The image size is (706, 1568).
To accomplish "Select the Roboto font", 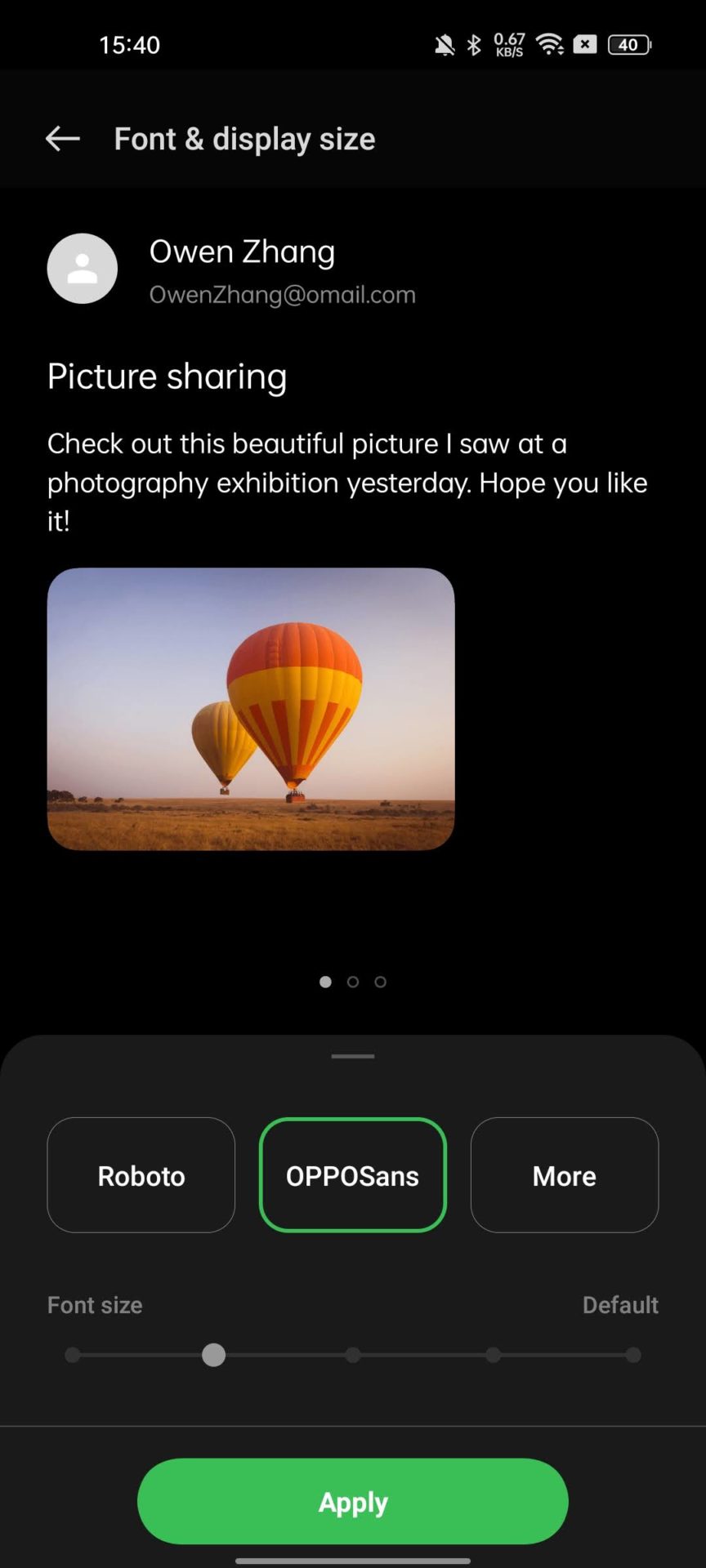I will tap(141, 1175).
